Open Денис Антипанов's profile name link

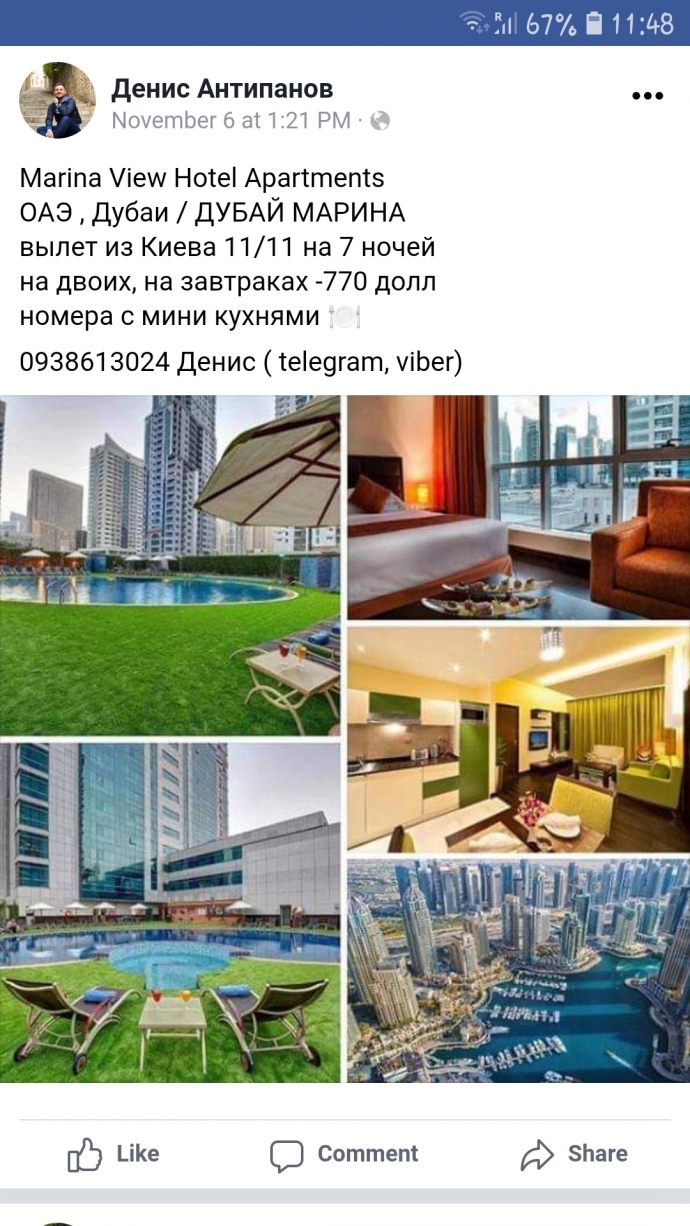[x=222, y=88]
